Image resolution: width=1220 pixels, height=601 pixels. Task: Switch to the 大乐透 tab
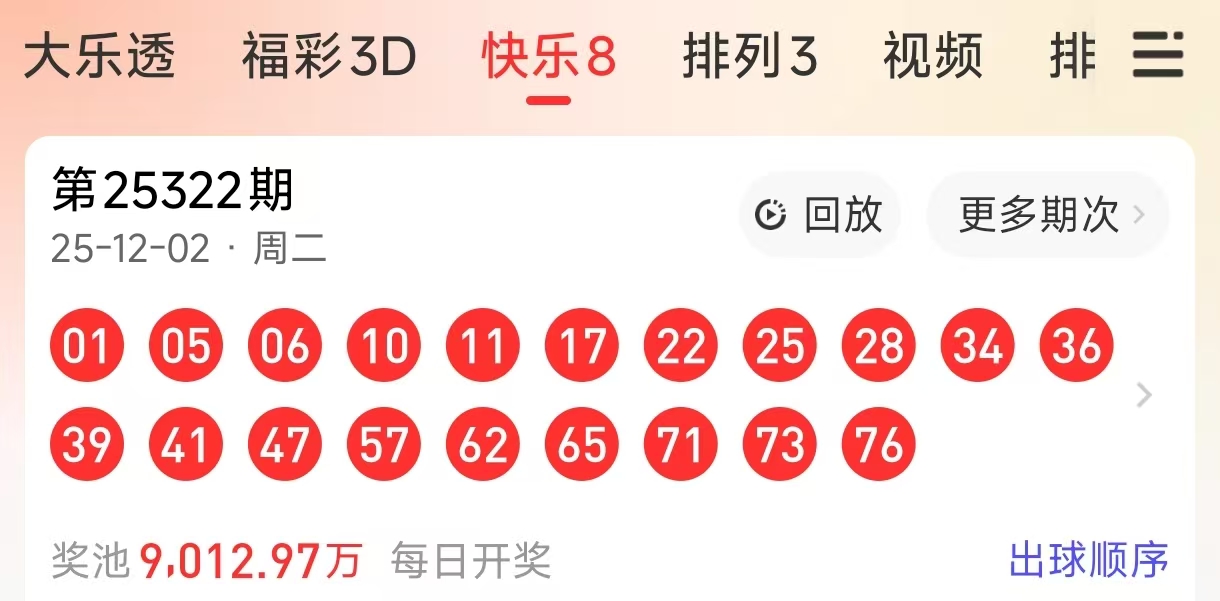[x=99, y=57]
